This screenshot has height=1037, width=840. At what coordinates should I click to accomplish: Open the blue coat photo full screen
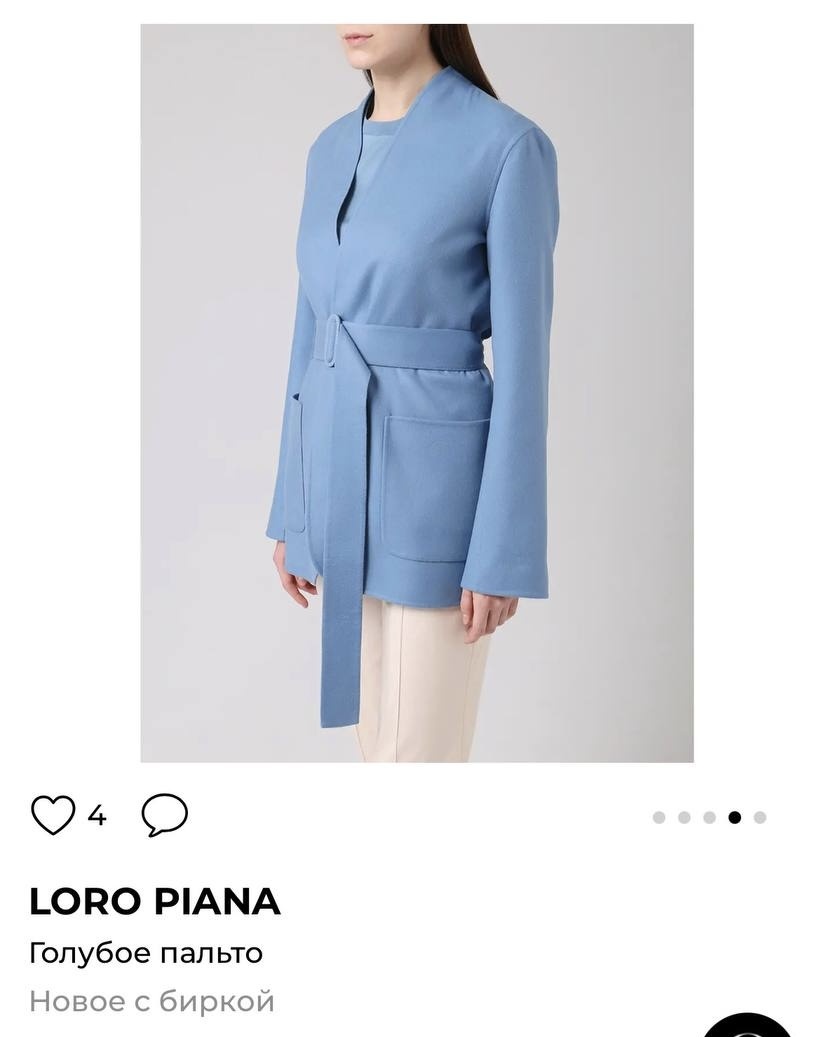(x=416, y=393)
